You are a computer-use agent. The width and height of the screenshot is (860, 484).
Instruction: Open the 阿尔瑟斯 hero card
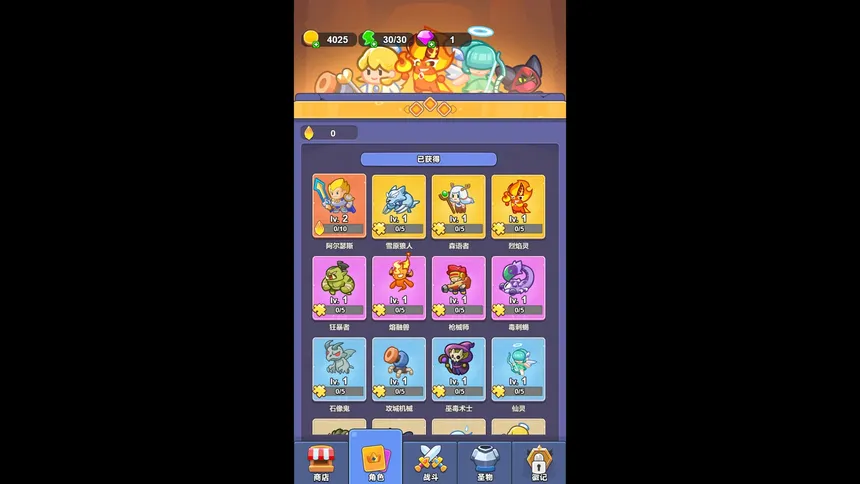point(339,206)
